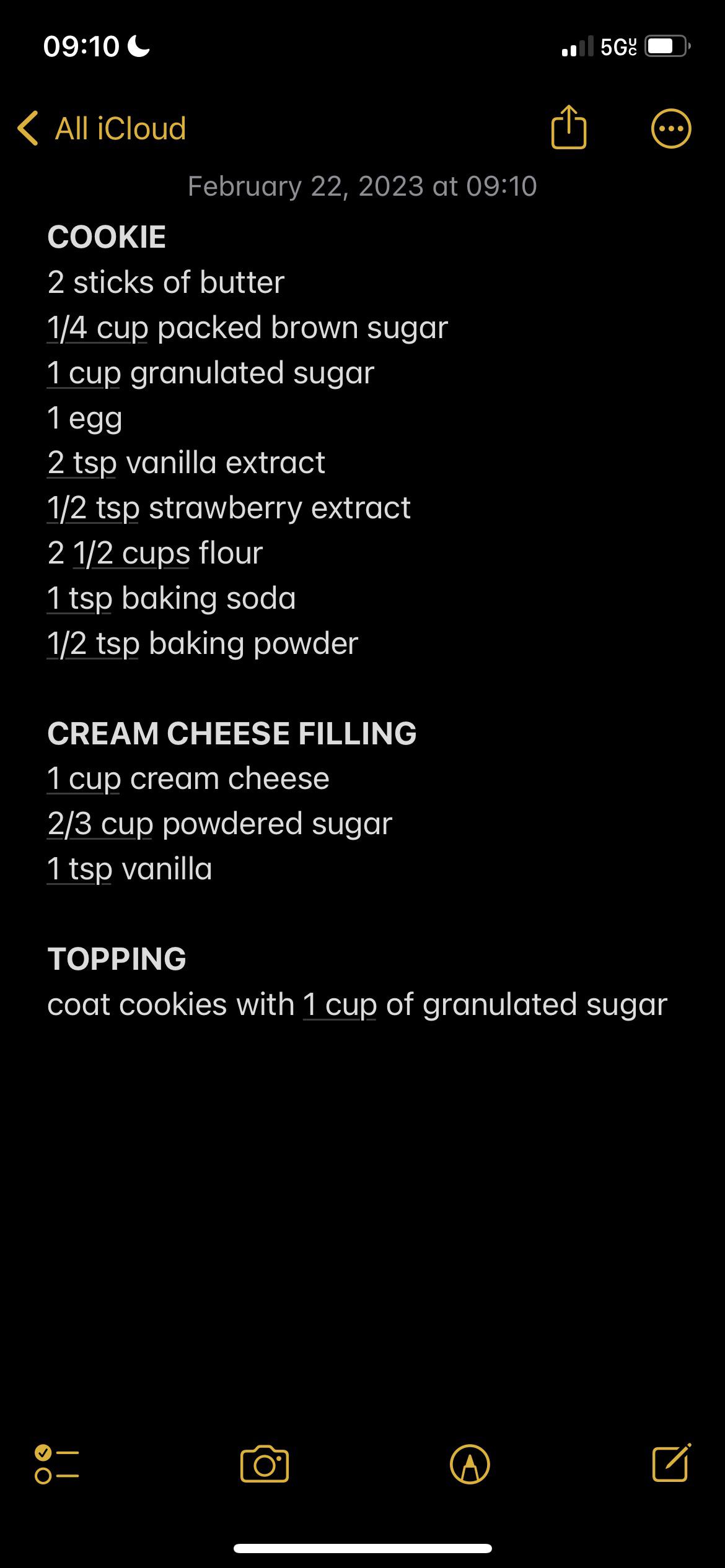Open the more options ellipsis icon

pyautogui.click(x=671, y=128)
